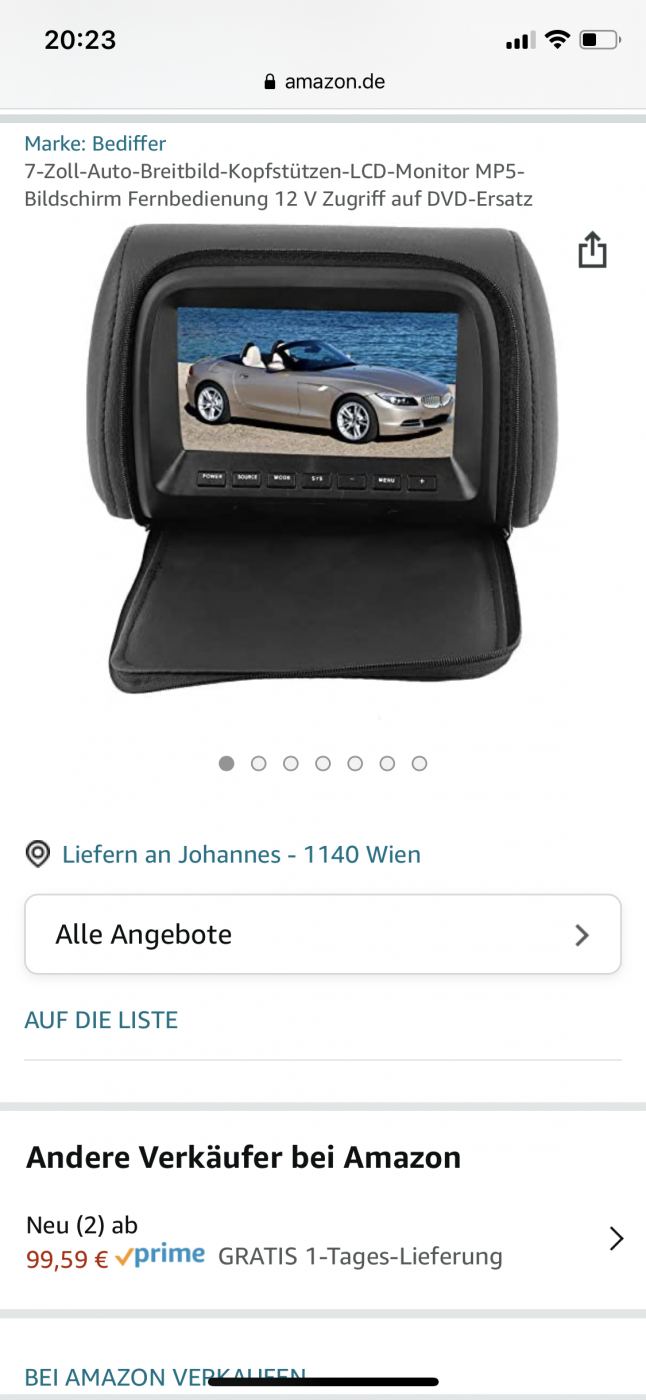Open the headrest monitor product image

(321, 458)
